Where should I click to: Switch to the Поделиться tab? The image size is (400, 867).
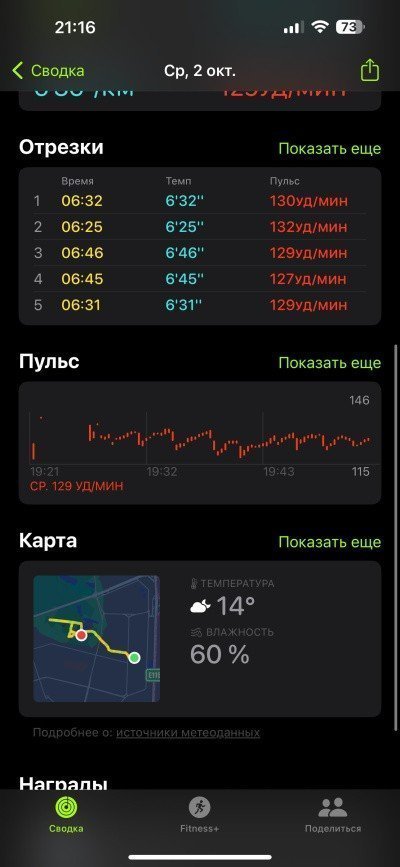click(x=333, y=814)
